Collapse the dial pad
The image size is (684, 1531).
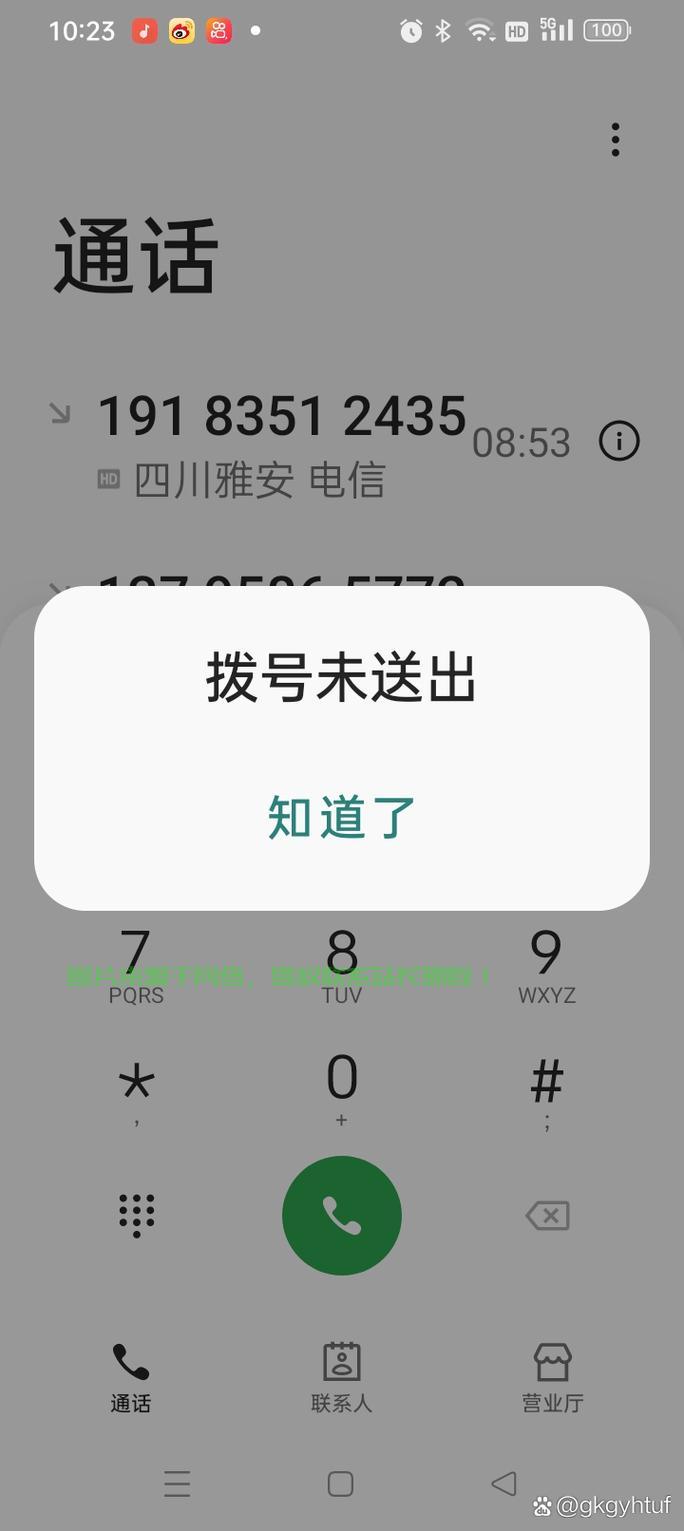point(136,1215)
